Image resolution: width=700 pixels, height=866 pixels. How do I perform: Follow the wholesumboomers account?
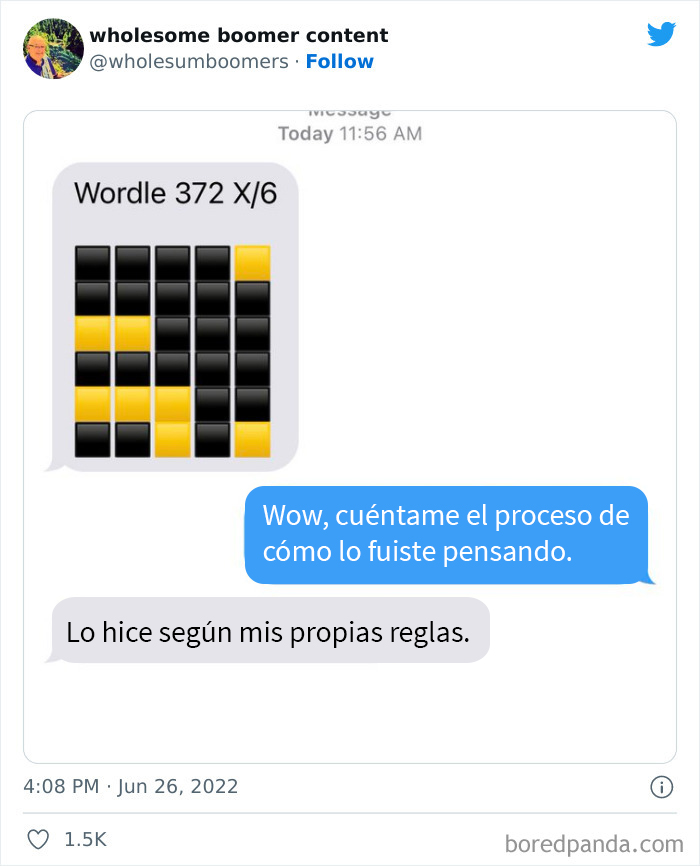click(x=339, y=61)
